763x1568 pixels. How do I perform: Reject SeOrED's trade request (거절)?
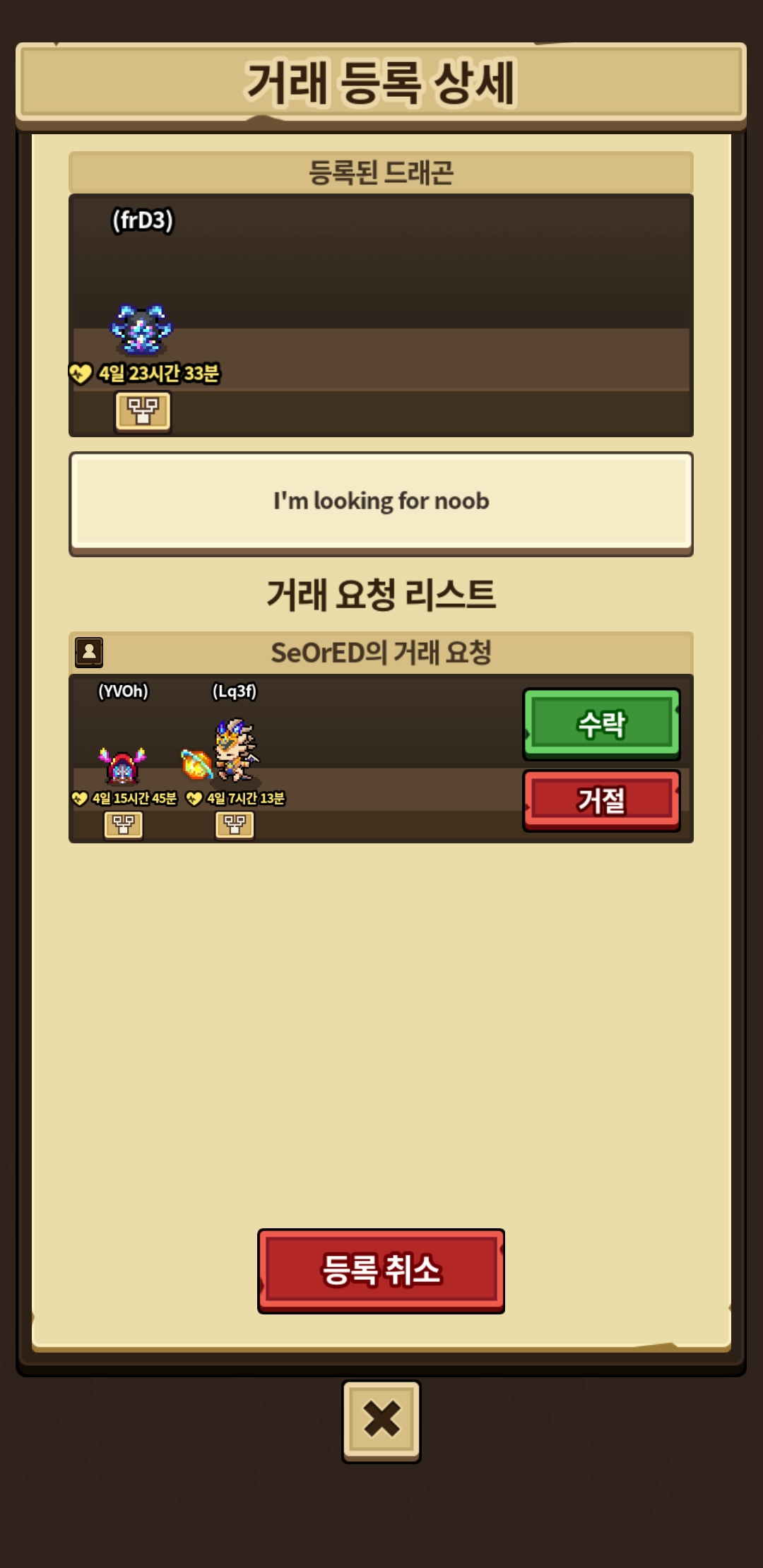pos(601,800)
